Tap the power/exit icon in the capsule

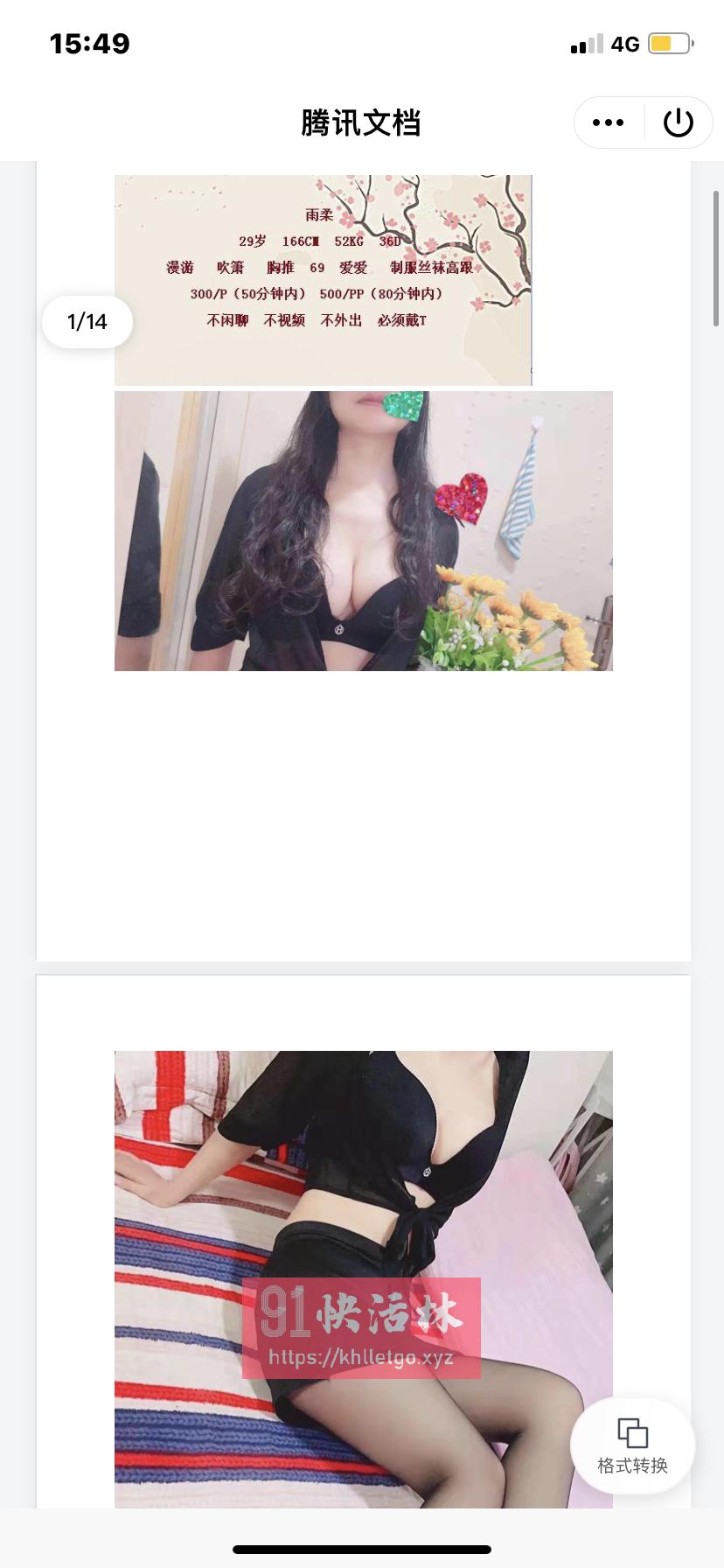pyautogui.click(x=679, y=122)
